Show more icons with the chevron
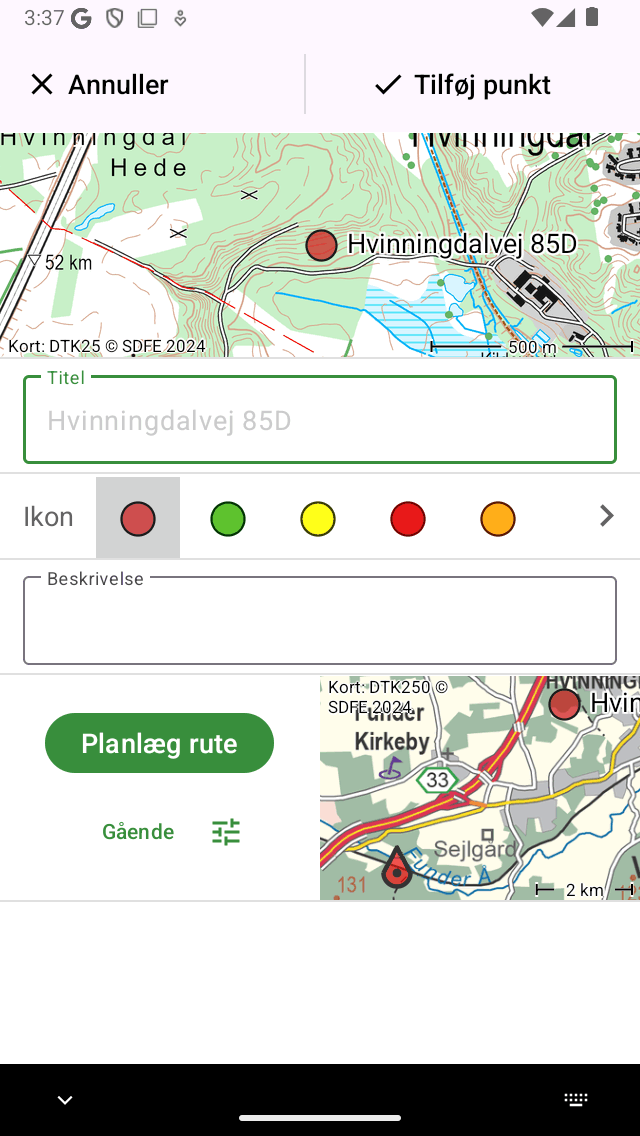Screen dimensions: 640x1136 point(606,516)
